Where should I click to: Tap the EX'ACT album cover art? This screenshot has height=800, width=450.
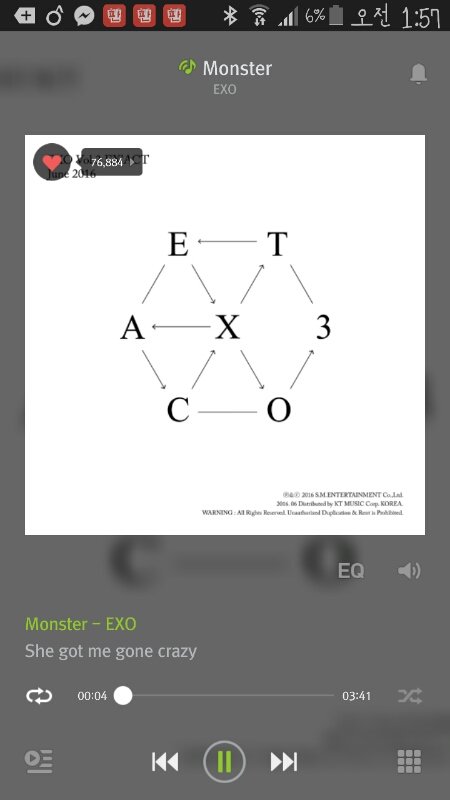(225, 335)
